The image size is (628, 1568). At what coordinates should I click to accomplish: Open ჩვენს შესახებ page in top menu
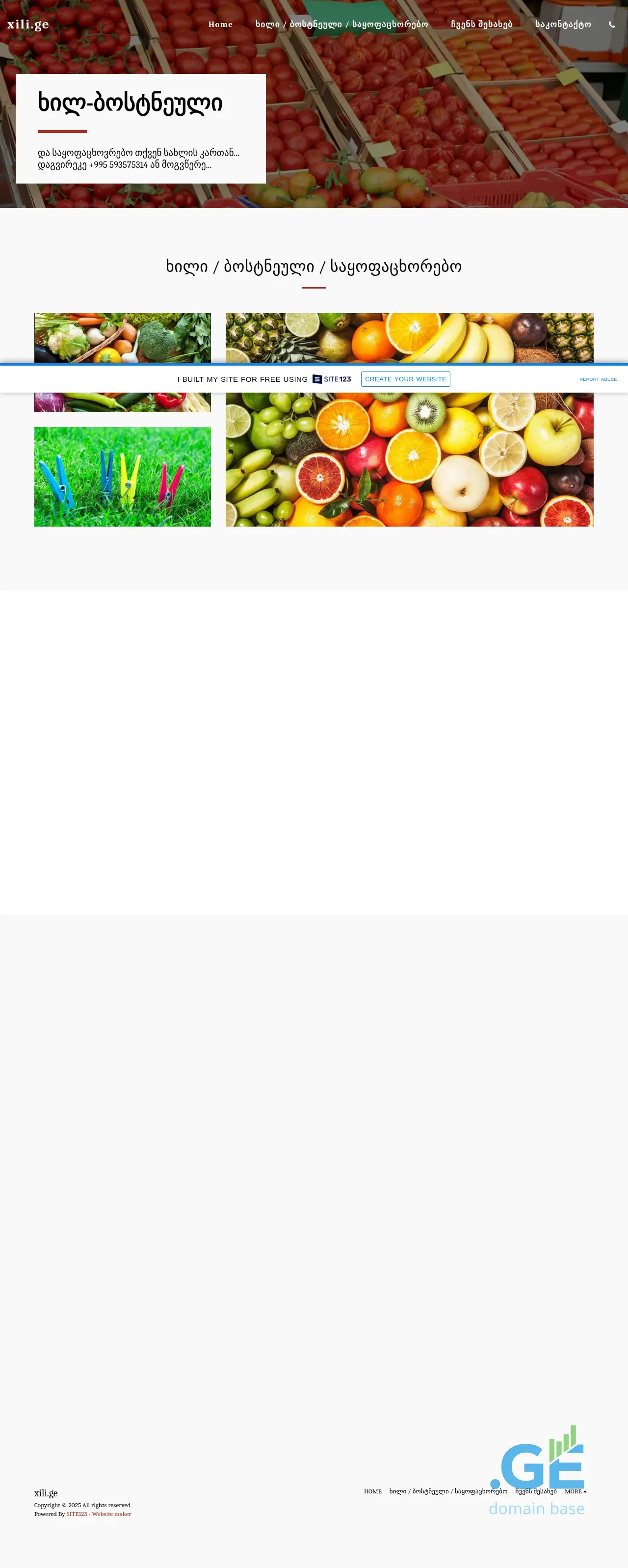pyautogui.click(x=481, y=25)
